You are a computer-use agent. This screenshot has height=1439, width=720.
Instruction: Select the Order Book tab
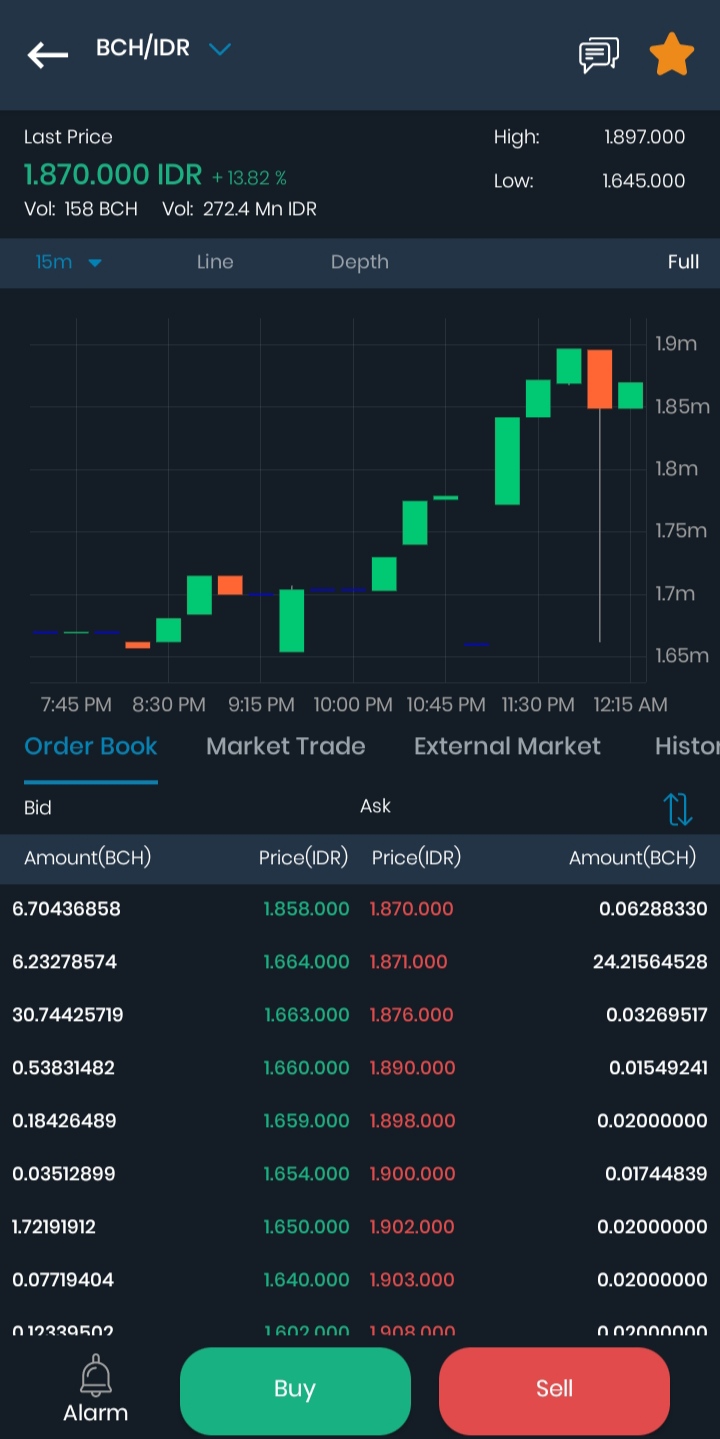pos(91,746)
